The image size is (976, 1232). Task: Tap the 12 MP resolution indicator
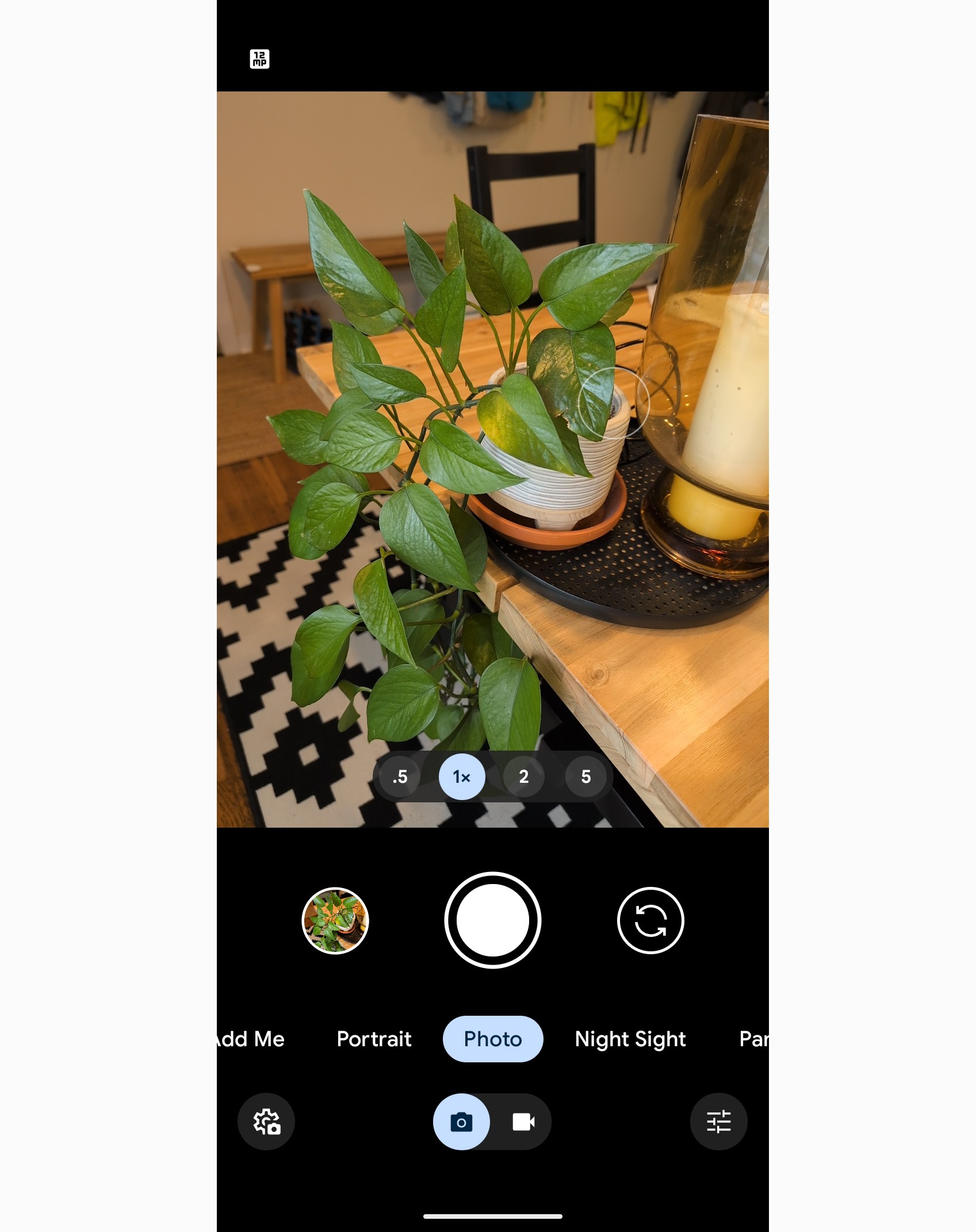[x=259, y=59]
